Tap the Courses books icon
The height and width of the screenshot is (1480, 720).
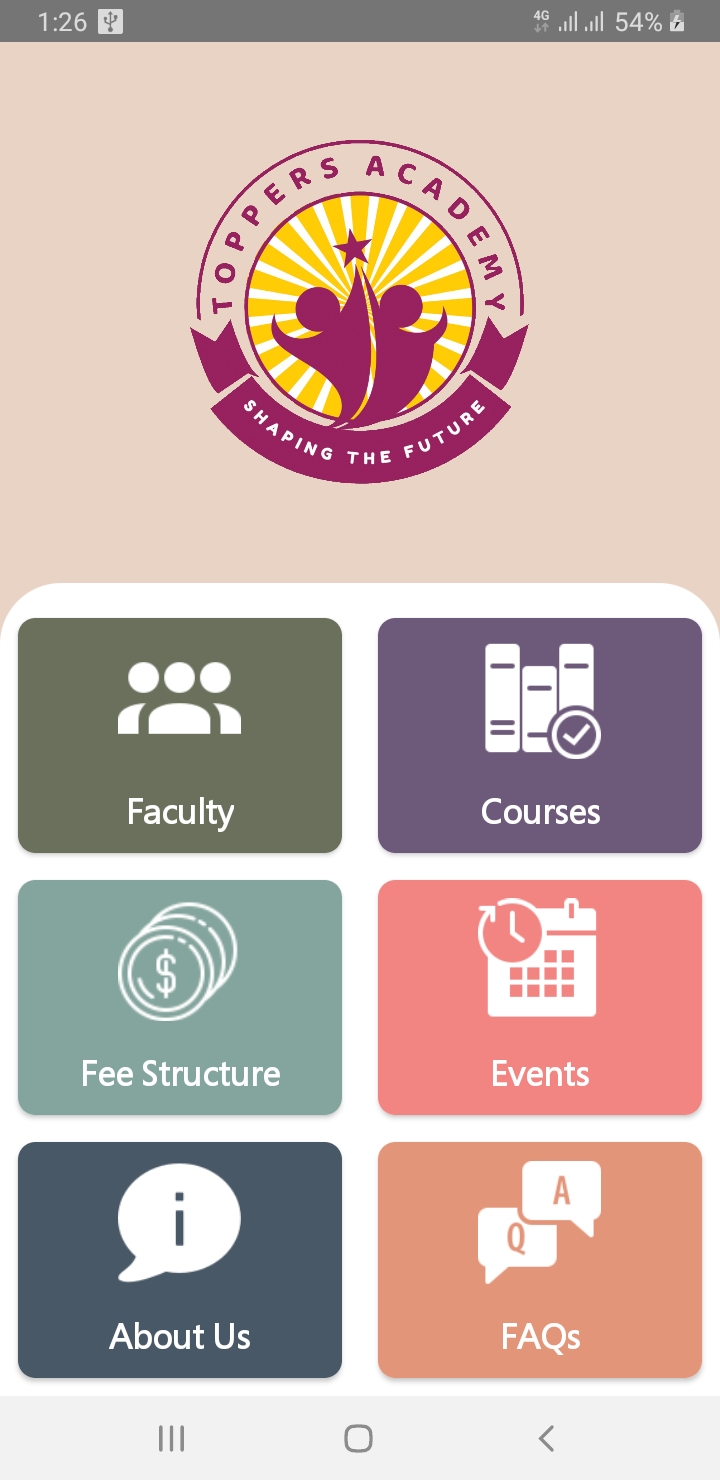539,697
